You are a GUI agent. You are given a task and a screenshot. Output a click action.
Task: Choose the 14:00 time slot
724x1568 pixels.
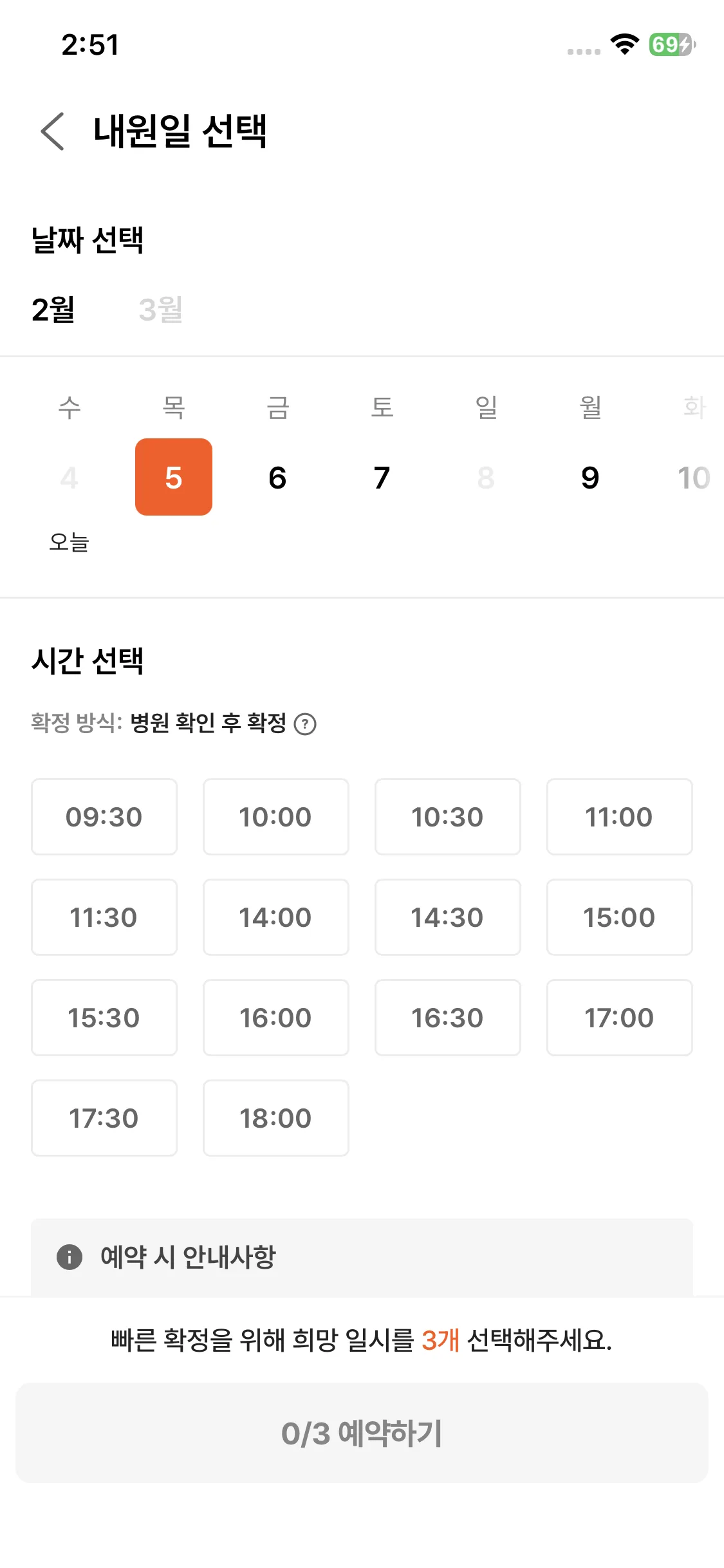[x=276, y=917]
